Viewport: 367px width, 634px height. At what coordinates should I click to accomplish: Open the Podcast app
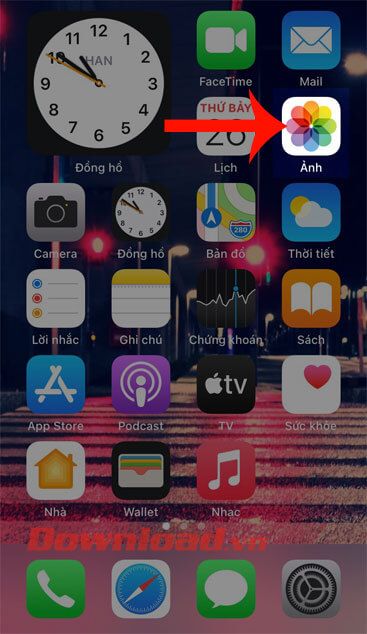click(x=141, y=385)
